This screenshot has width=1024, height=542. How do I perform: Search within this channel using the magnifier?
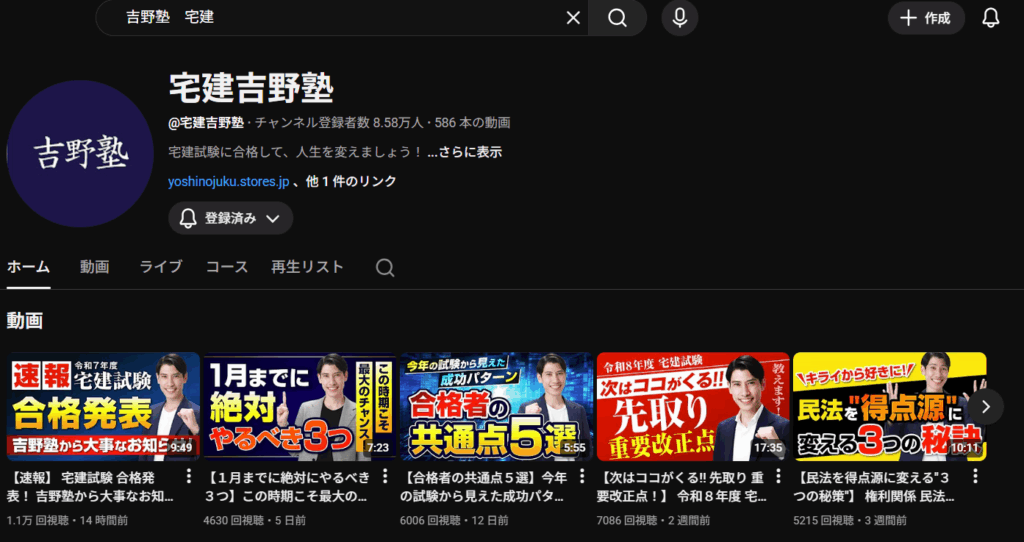[x=385, y=267]
